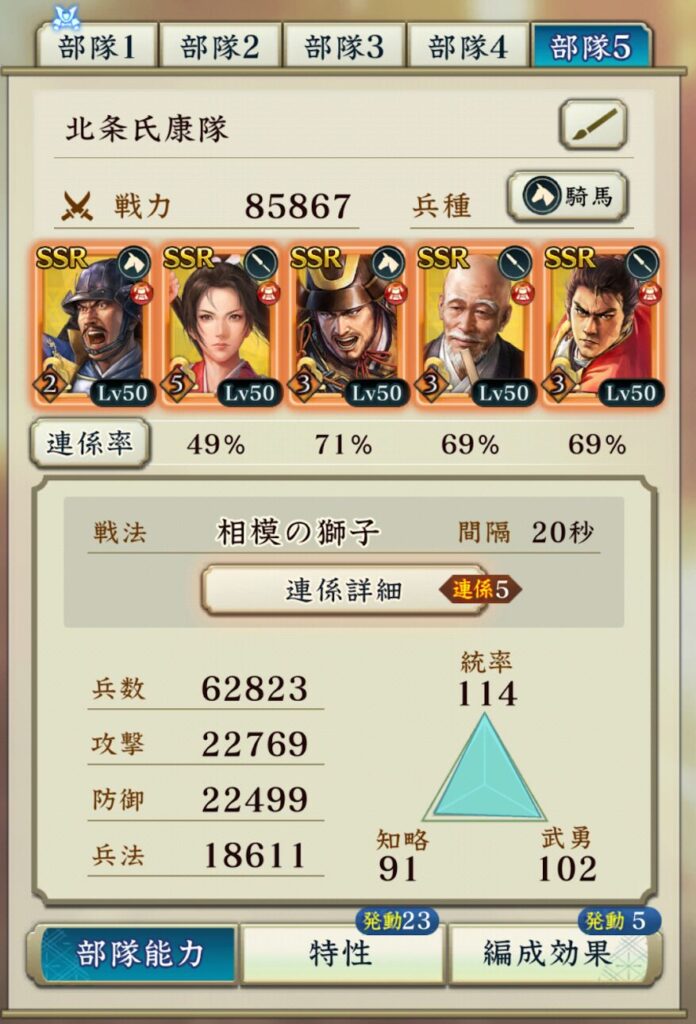Edit the 北条氏康隊 unit name with the brush icon
The width and height of the screenshot is (696, 1024).
[593, 126]
